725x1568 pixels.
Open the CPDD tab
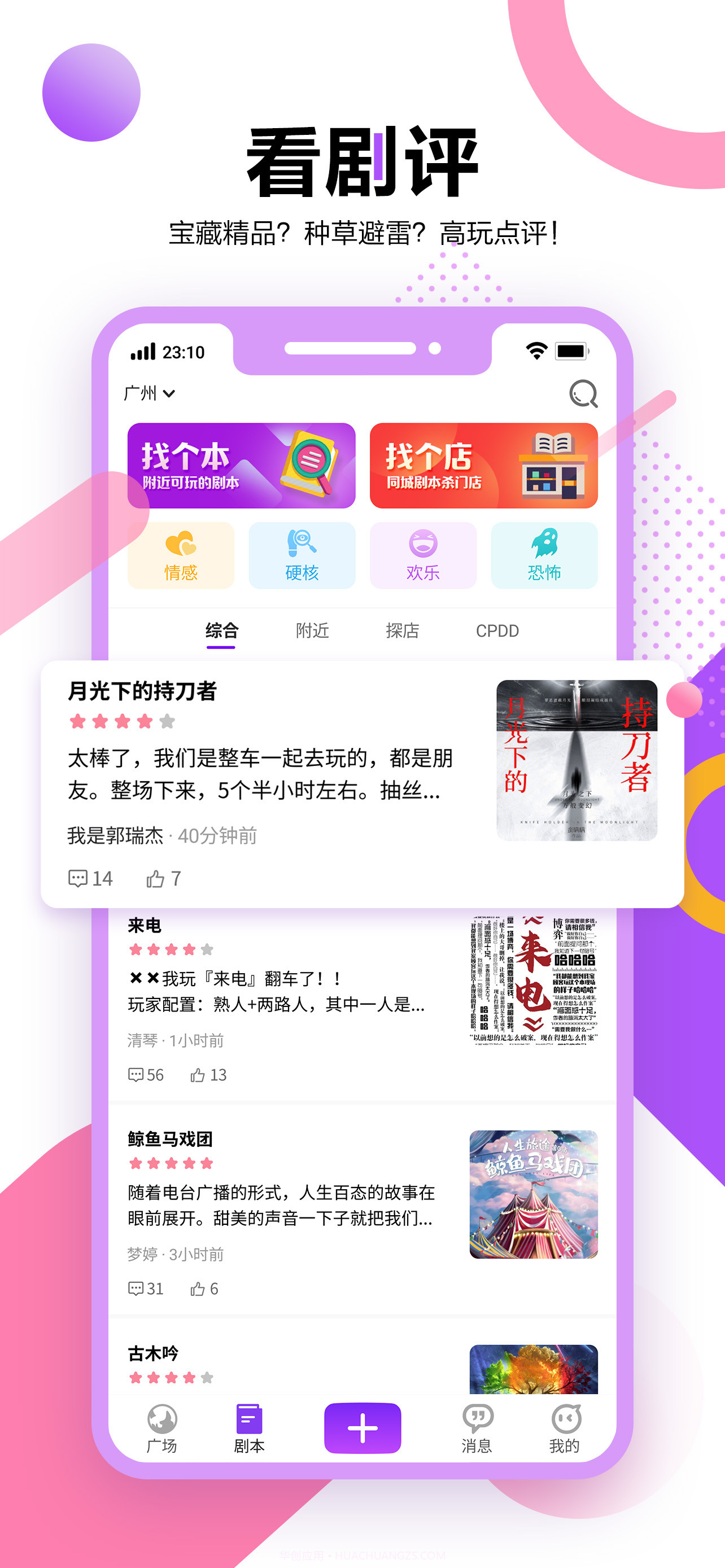[x=497, y=630]
